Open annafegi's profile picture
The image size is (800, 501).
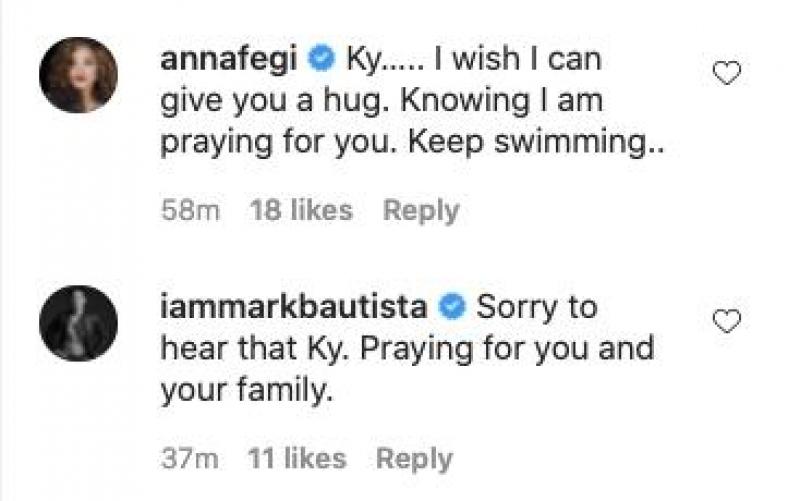(79, 75)
